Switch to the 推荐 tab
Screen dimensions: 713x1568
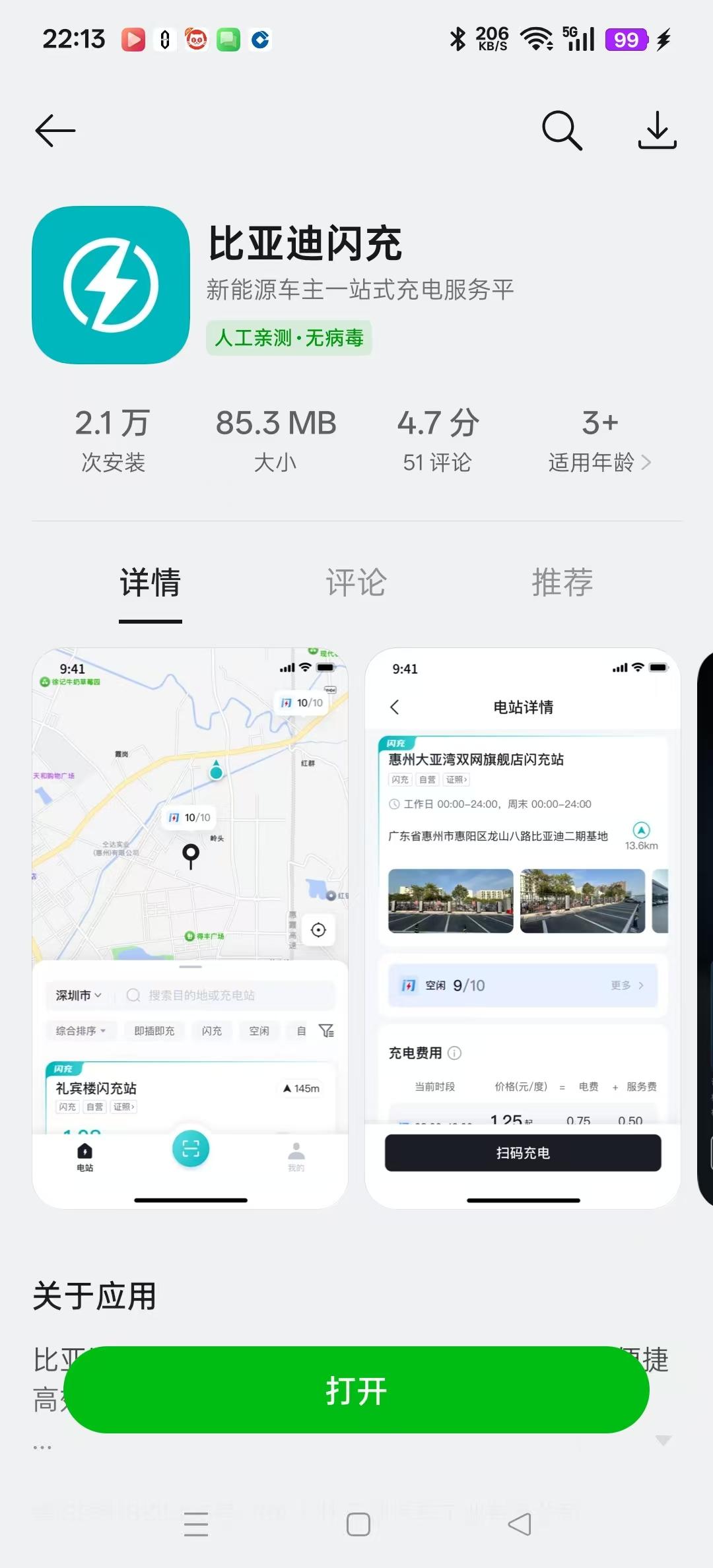561,583
